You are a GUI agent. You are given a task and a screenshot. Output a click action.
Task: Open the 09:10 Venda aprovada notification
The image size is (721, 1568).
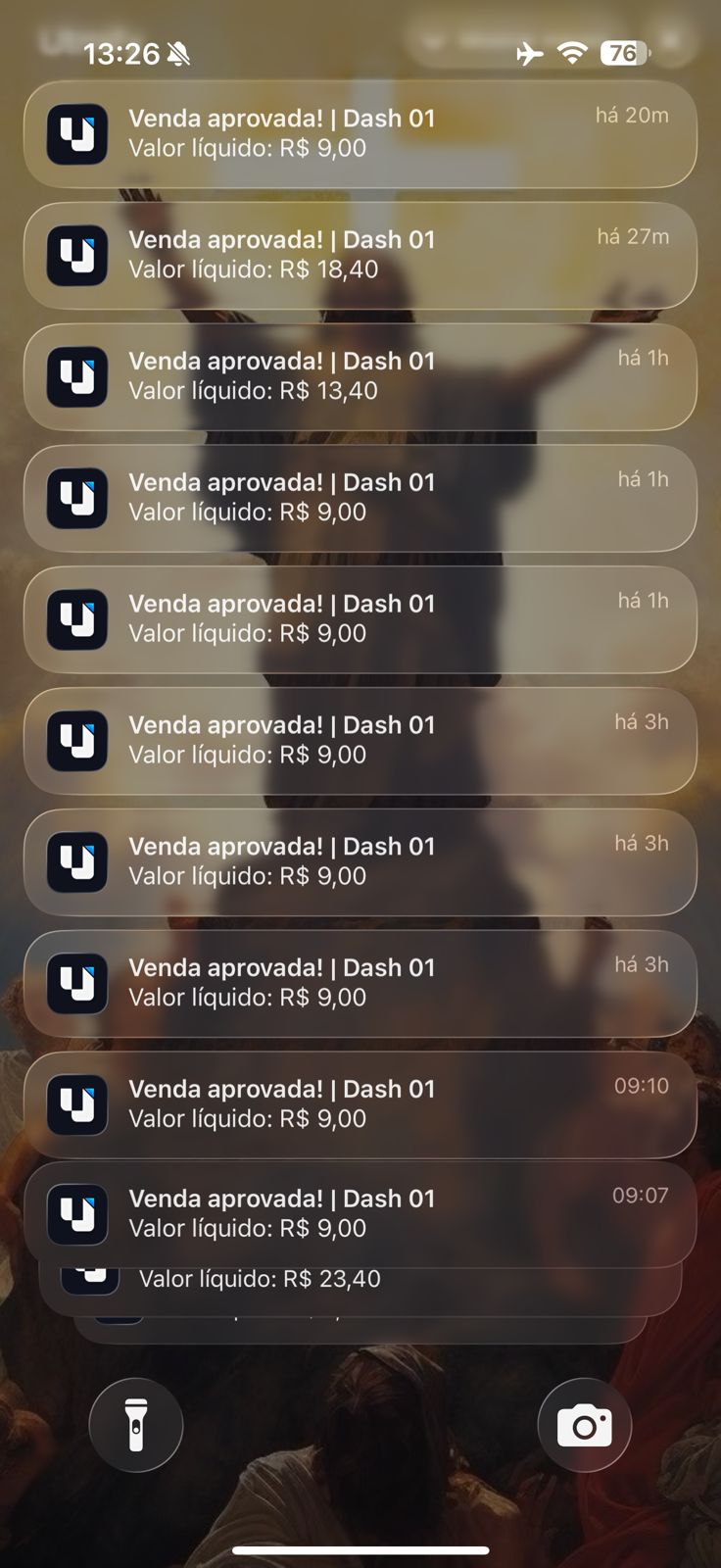360,1104
